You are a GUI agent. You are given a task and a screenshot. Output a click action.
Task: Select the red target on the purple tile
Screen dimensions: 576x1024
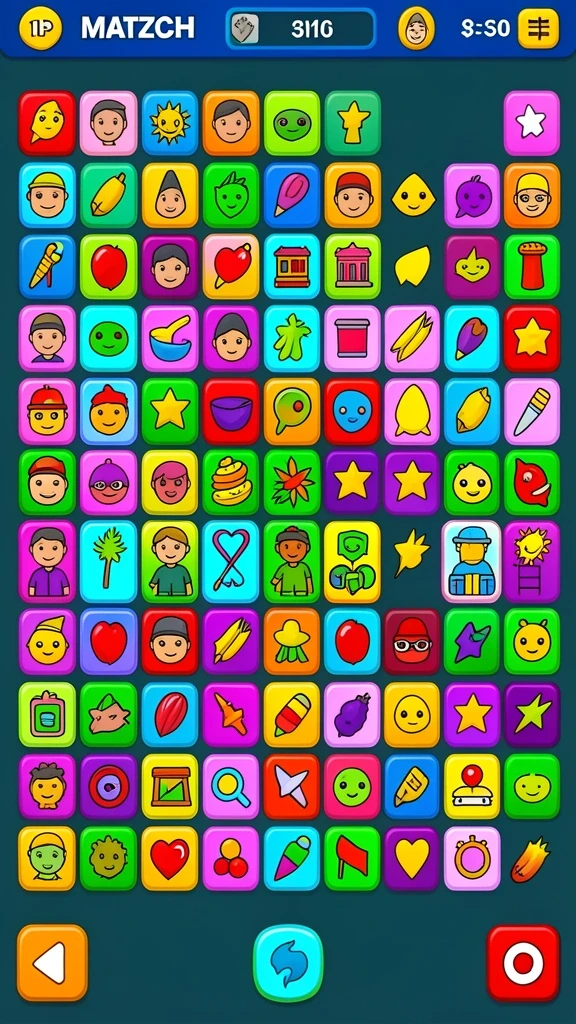point(108,786)
